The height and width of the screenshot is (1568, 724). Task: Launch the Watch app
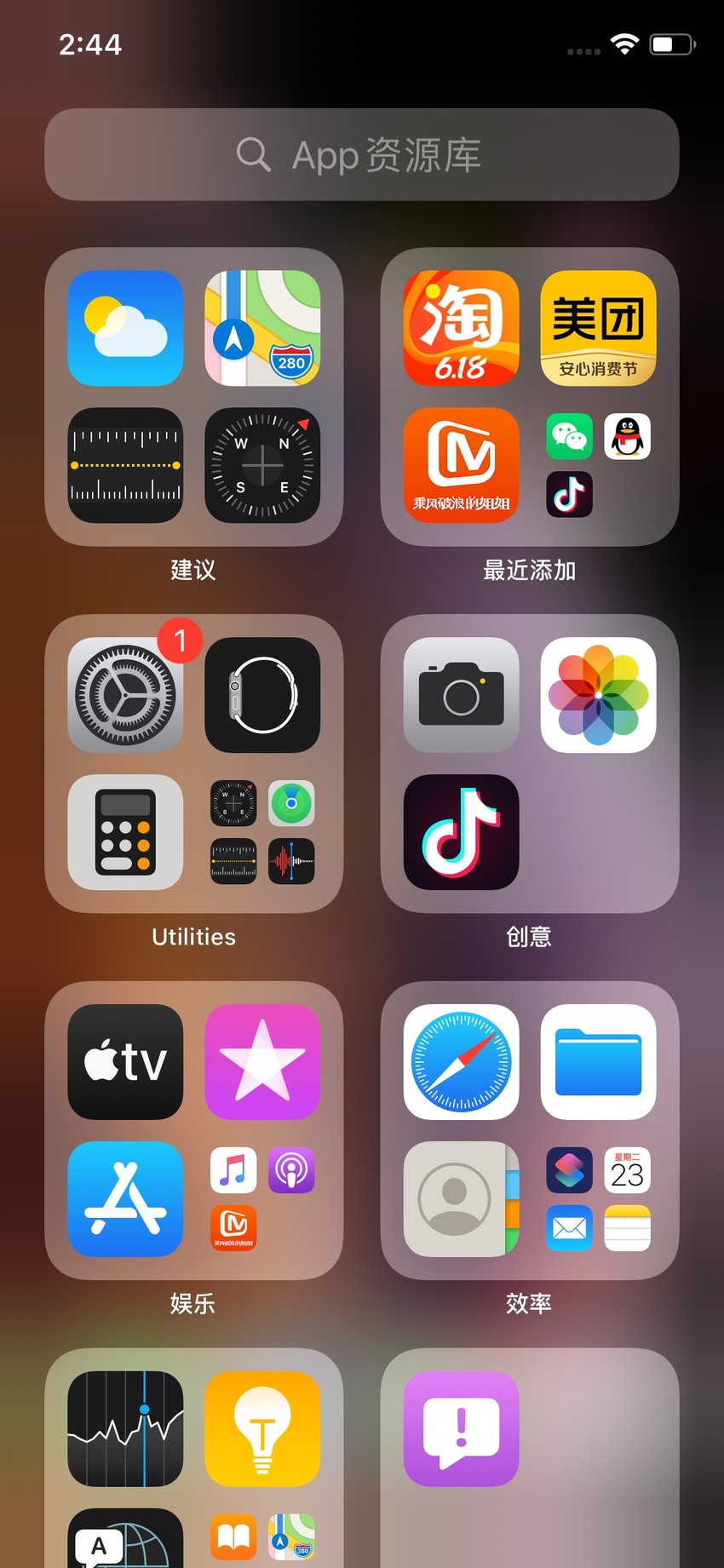(262, 695)
